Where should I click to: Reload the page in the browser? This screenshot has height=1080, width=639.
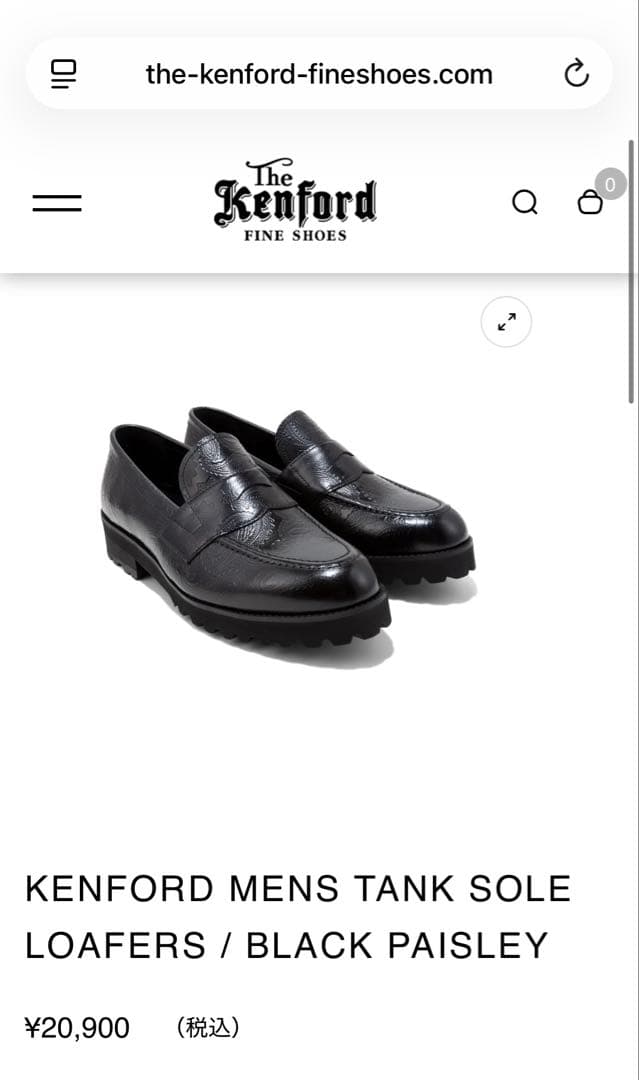[x=576, y=73]
